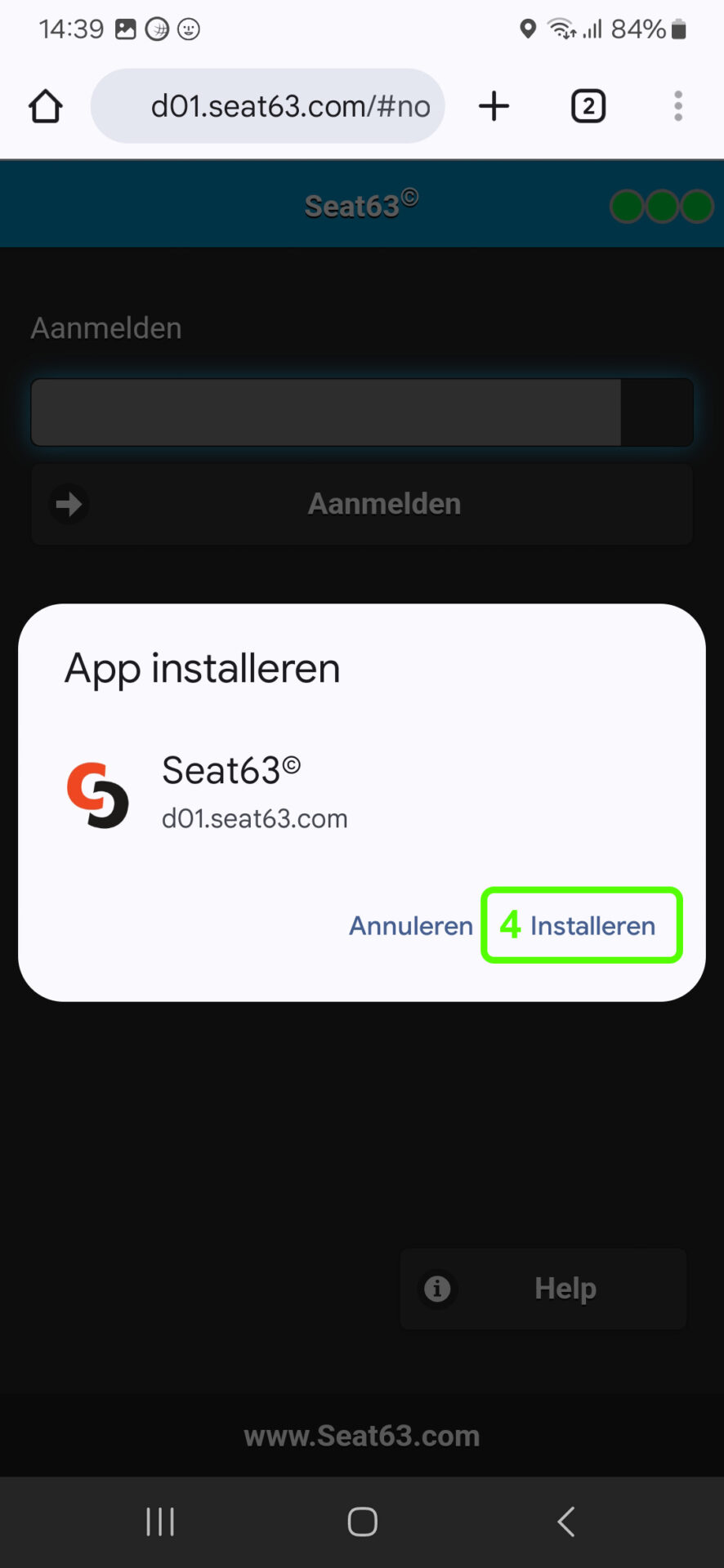The height and width of the screenshot is (1568, 724).
Task: Open the browser overflow menu
Action: 677,106
